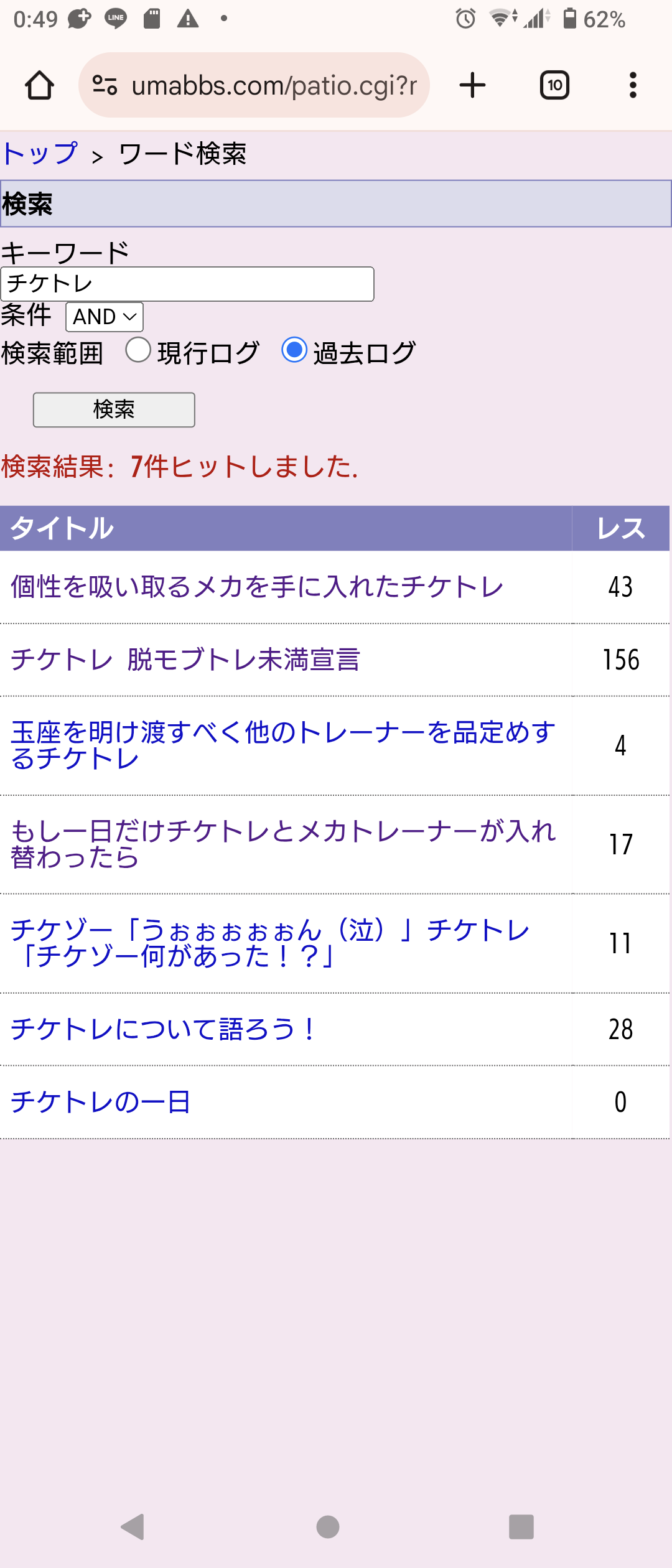
Task: Open thread もし一日だけチケトレとメカトレーナーが入れ替わったら
Action: click(283, 844)
